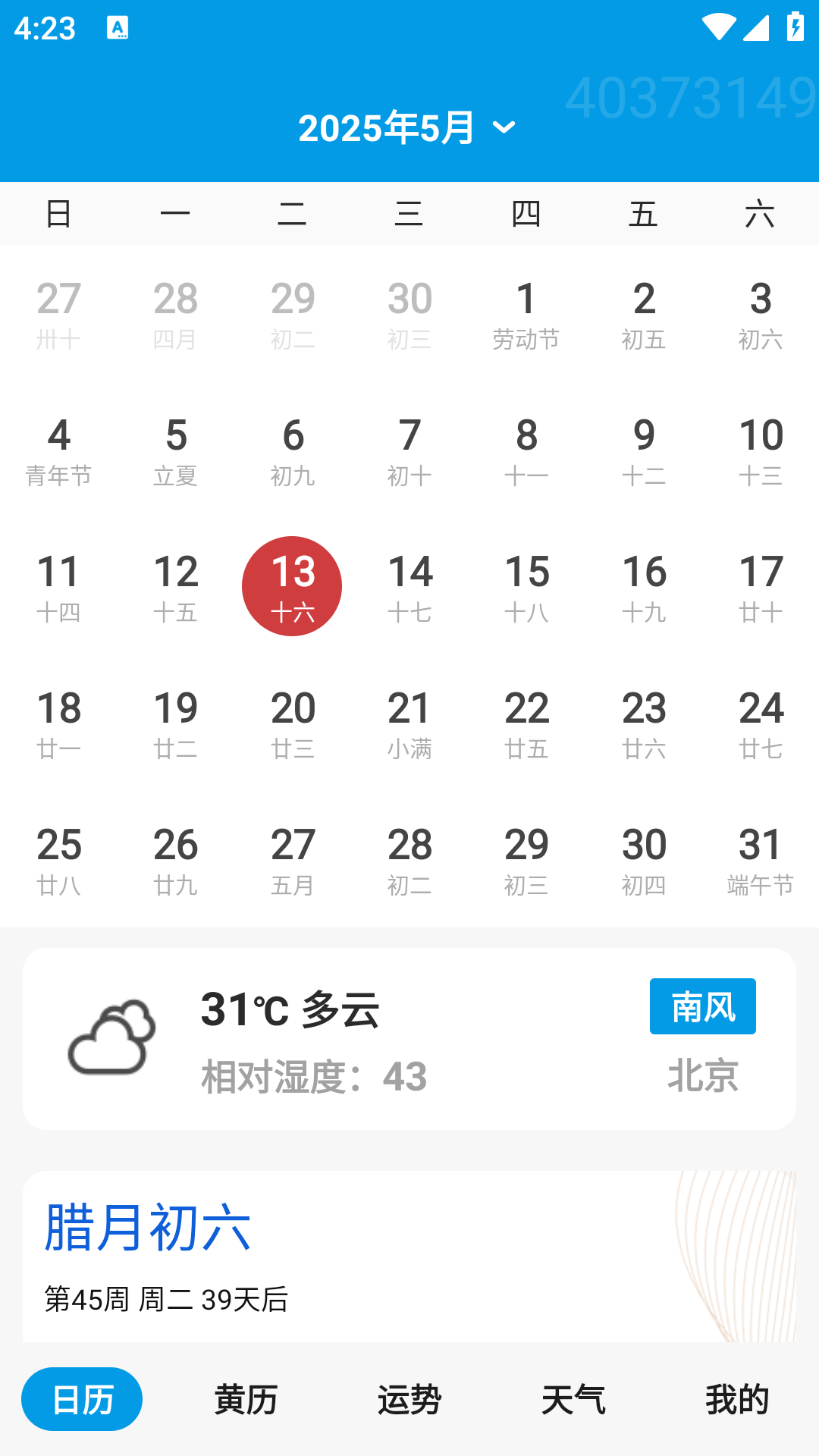
Task: Switch to the 我的 tab
Action: click(737, 1399)
